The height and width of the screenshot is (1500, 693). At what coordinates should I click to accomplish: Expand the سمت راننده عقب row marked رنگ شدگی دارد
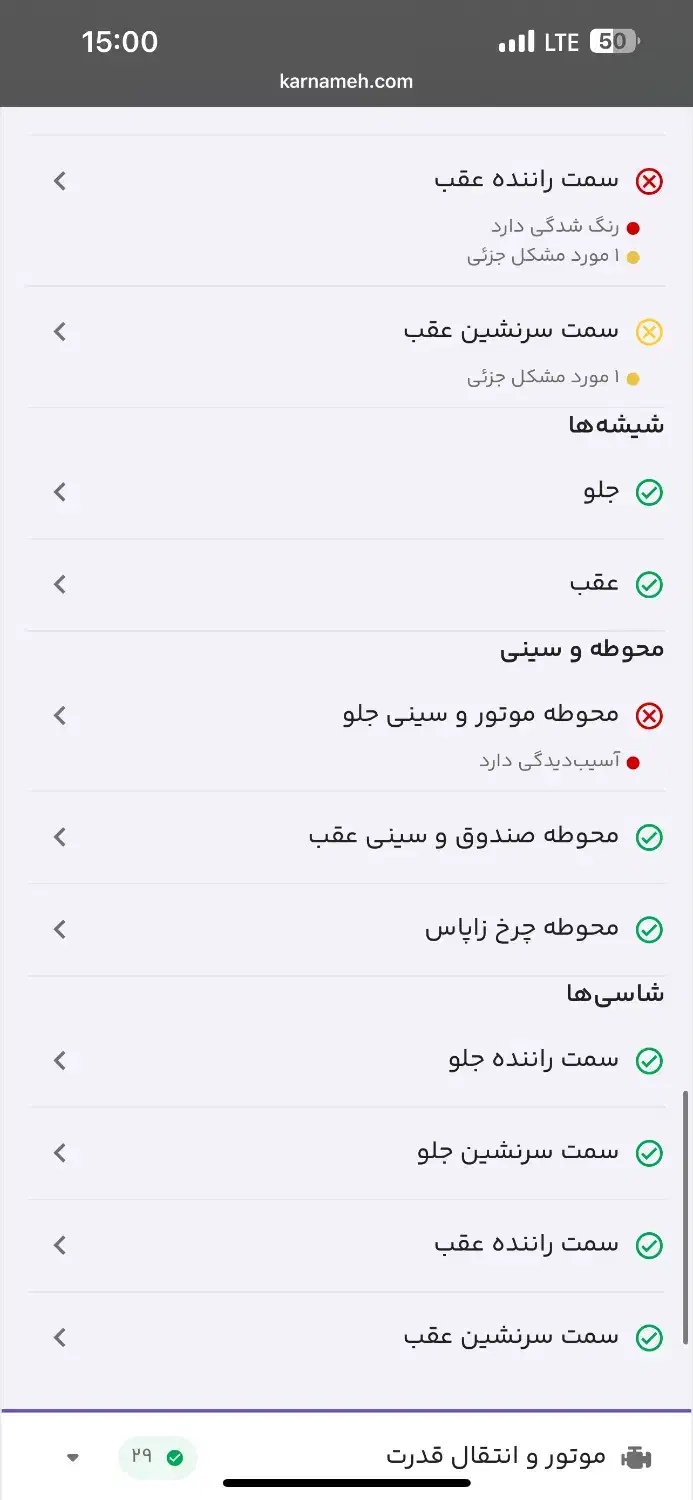pyautogui.click(x=346, y=182)
